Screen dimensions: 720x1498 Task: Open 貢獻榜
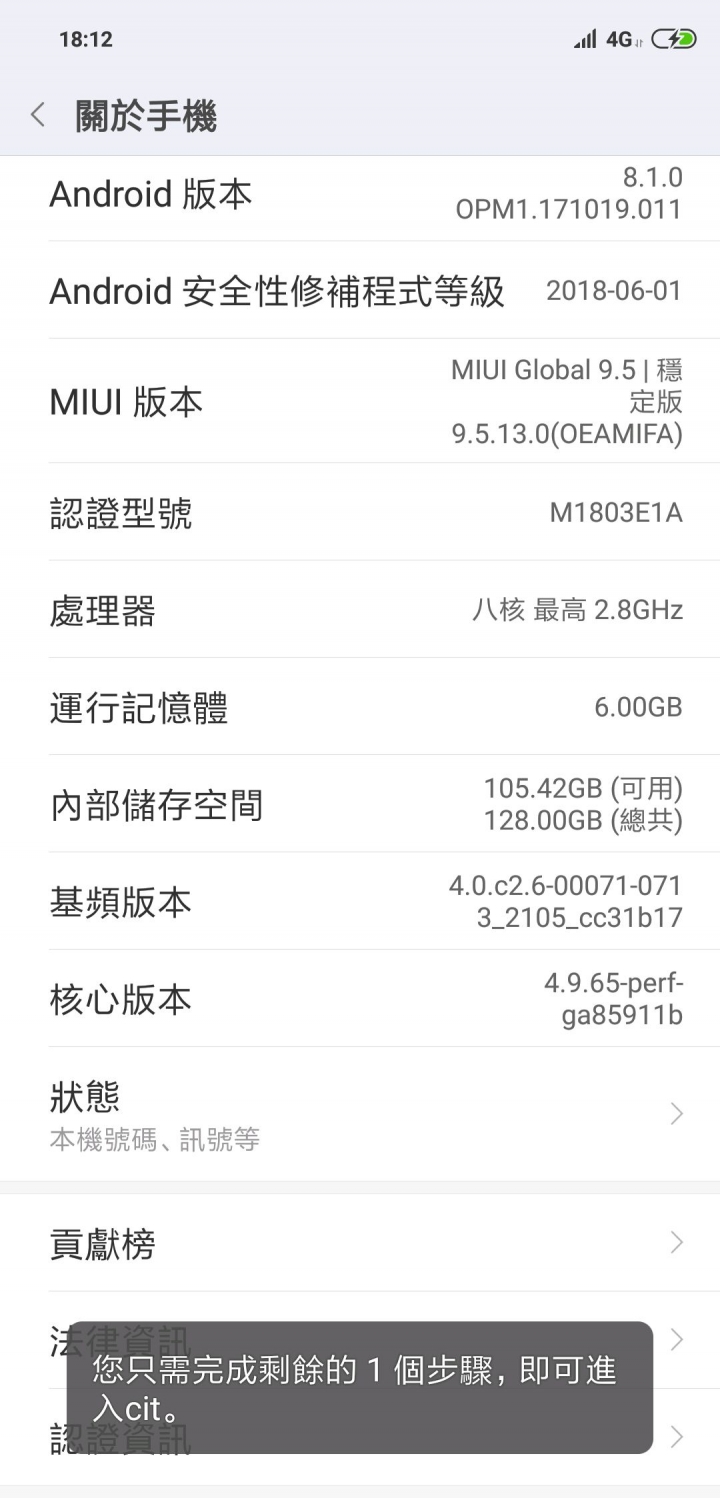(x=360, y=1243)
